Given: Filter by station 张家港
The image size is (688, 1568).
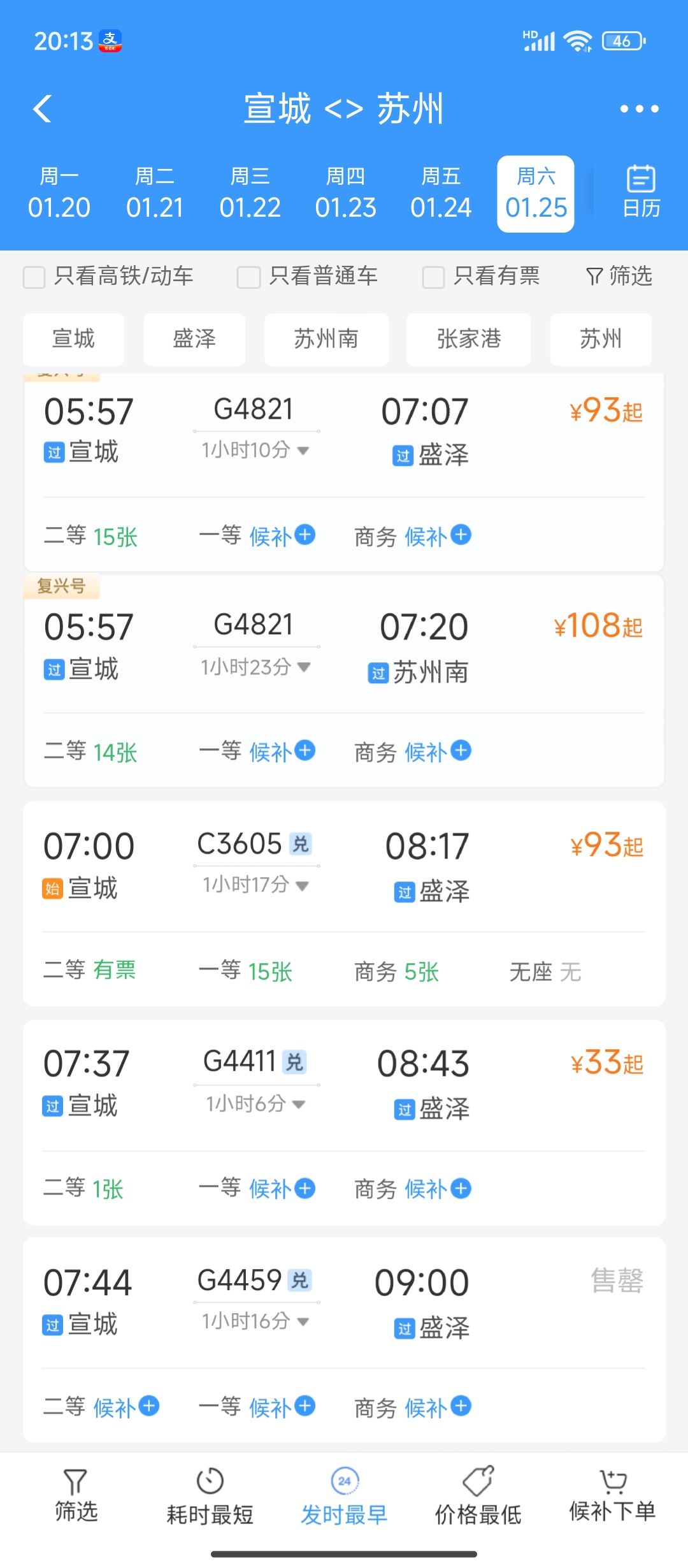Looking at the screenshot, I should tap(468, 339).
